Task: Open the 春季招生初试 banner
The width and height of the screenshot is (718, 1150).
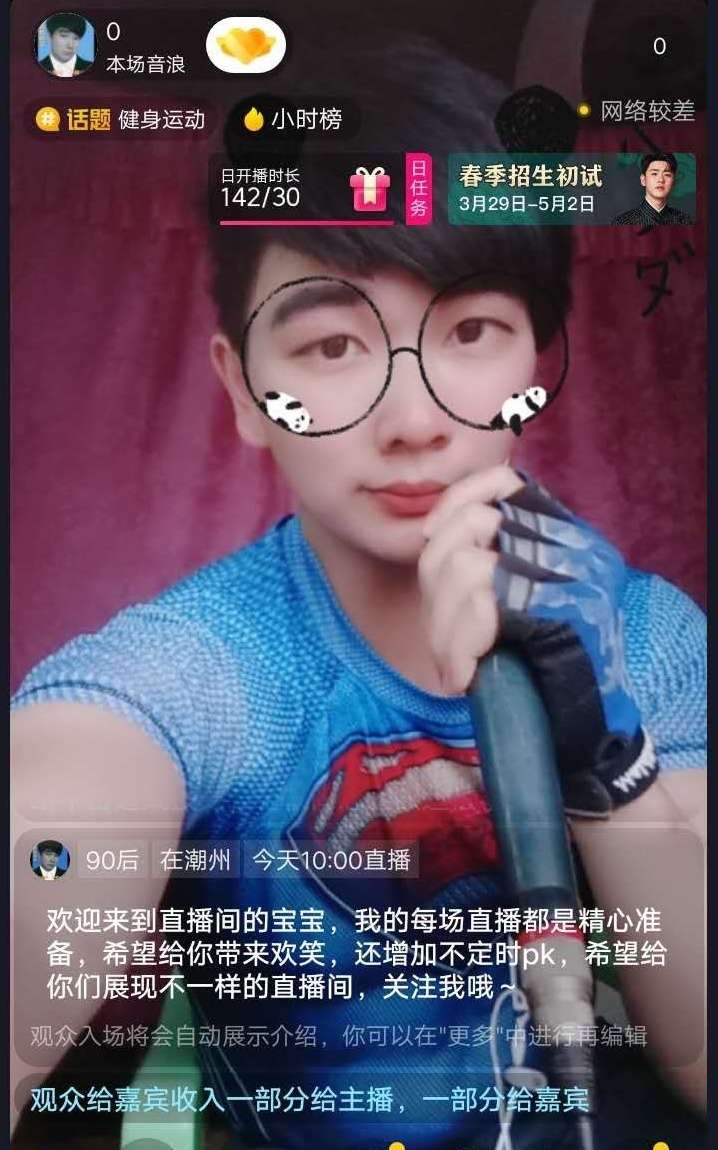Action: click(571, 189)
